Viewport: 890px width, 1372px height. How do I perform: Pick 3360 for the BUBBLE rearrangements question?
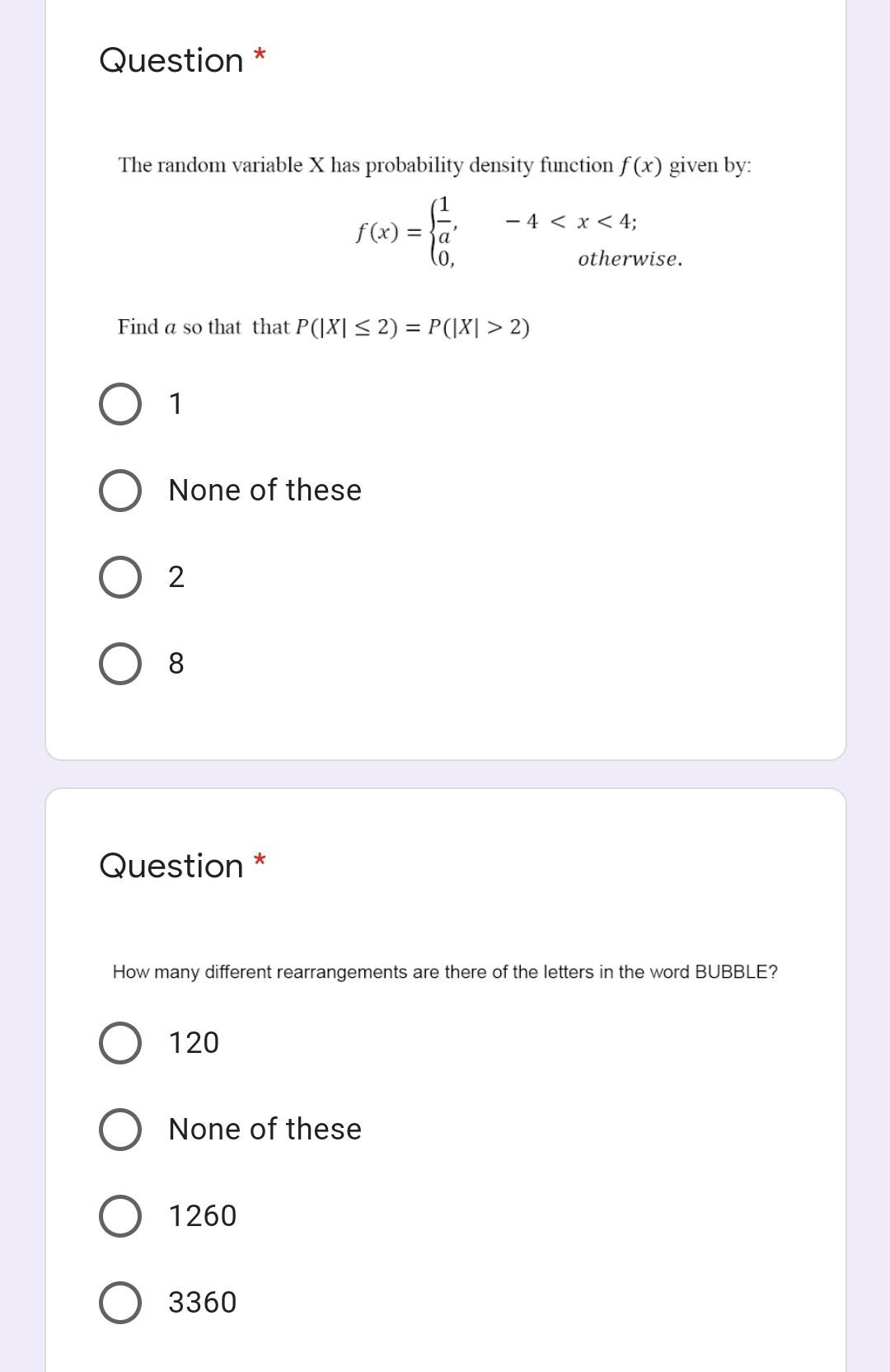click(x=120, y=1304)
